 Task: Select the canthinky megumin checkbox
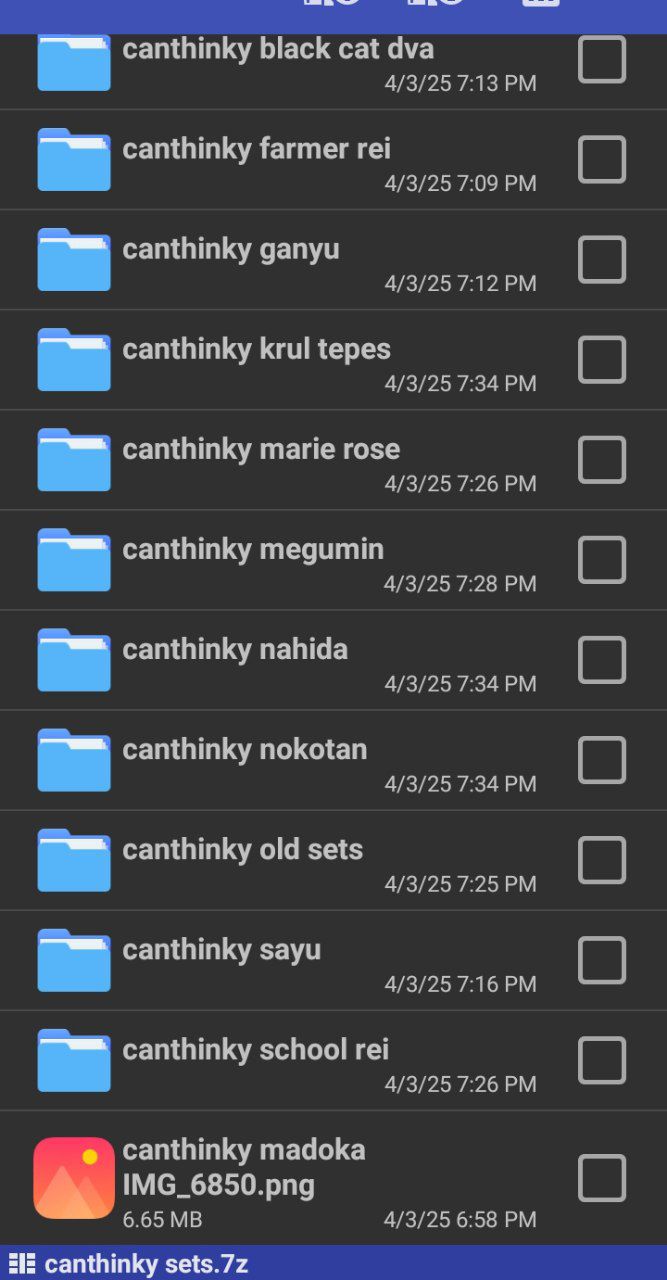[x=602, y=560]
